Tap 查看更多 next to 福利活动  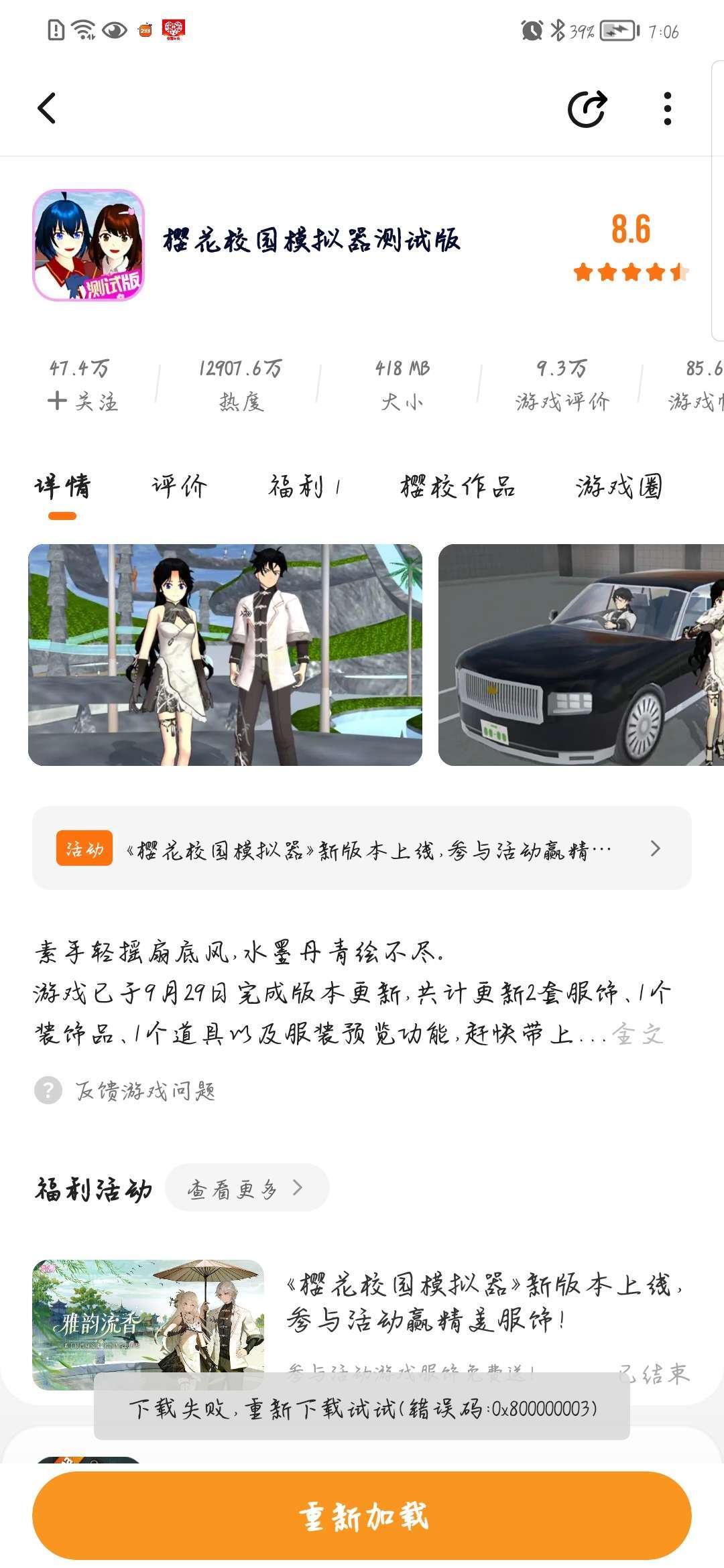(247, 1188)
